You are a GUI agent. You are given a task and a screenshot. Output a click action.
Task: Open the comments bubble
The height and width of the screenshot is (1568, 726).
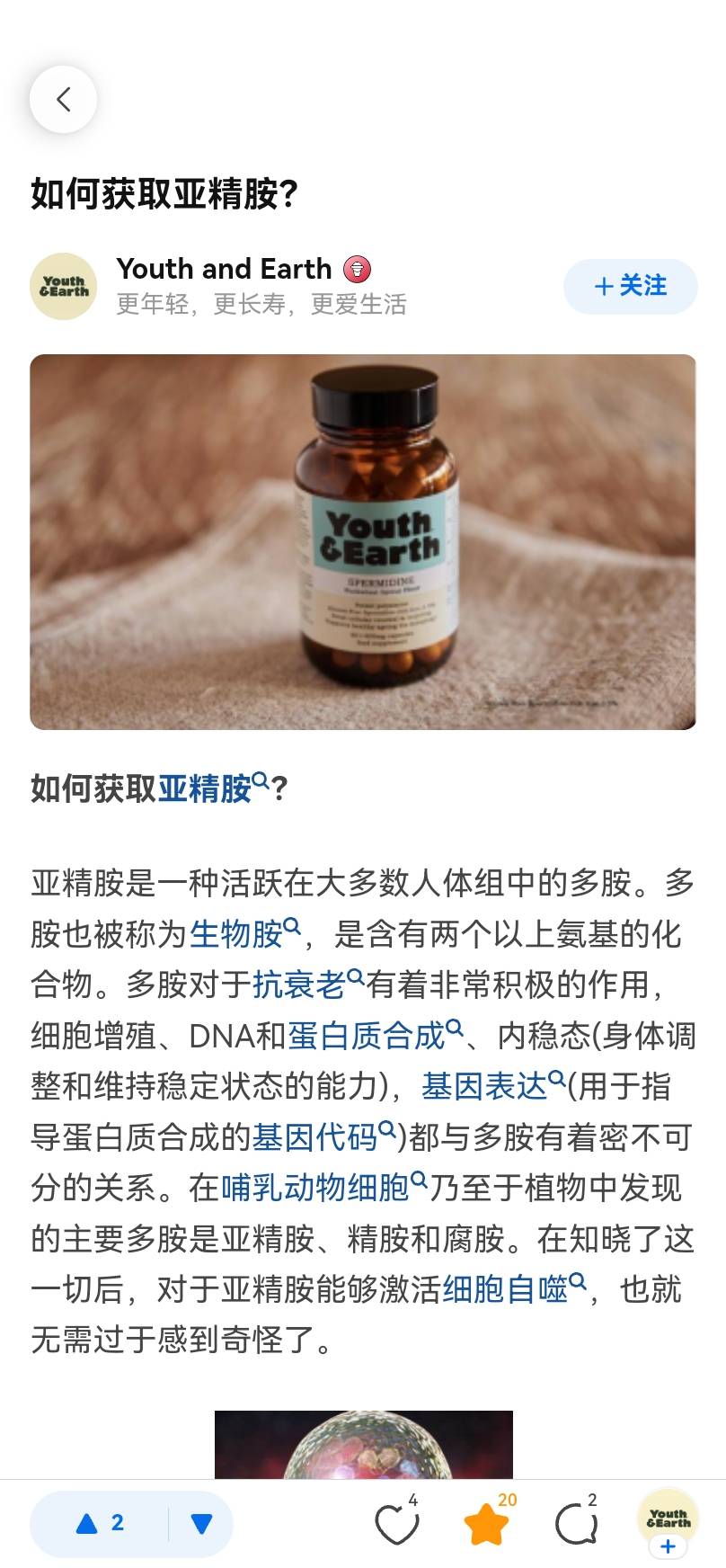pyautogui.click(x=575, y=1524)
